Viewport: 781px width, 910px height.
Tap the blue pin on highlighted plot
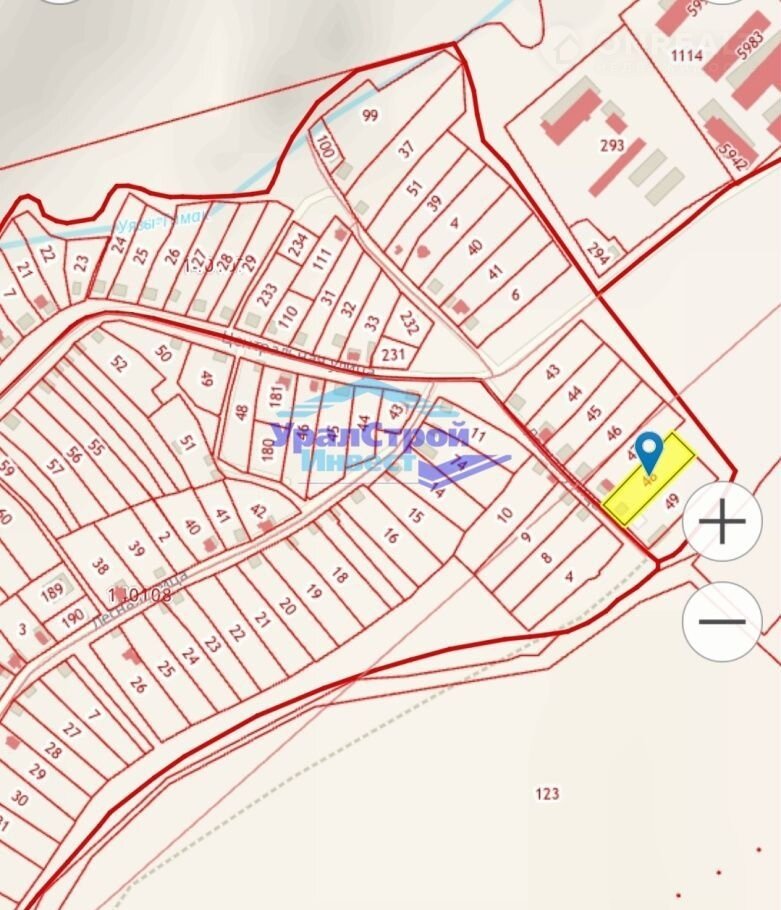(650, 450)
